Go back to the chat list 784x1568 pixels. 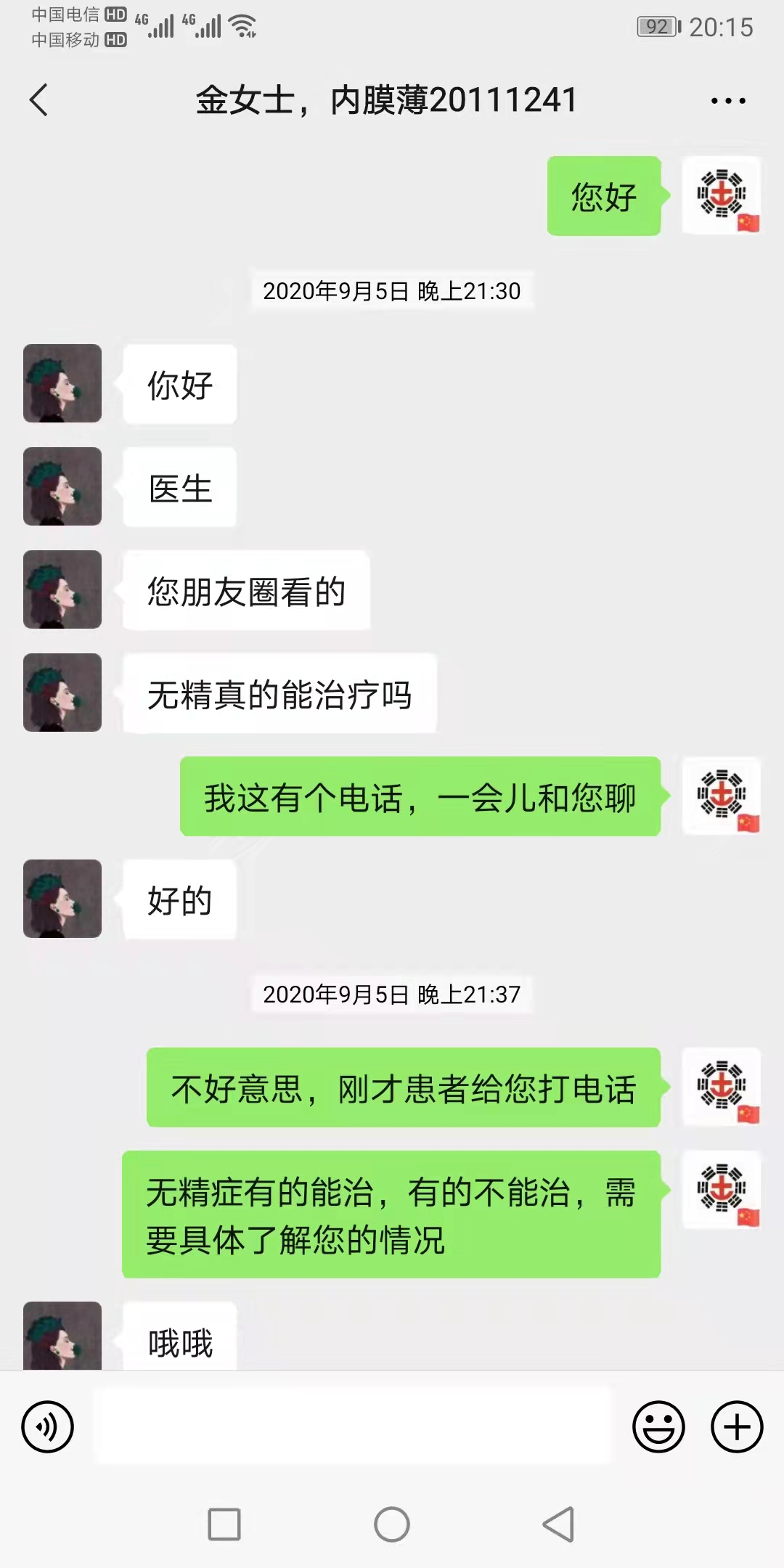click(x=39, y=100)
